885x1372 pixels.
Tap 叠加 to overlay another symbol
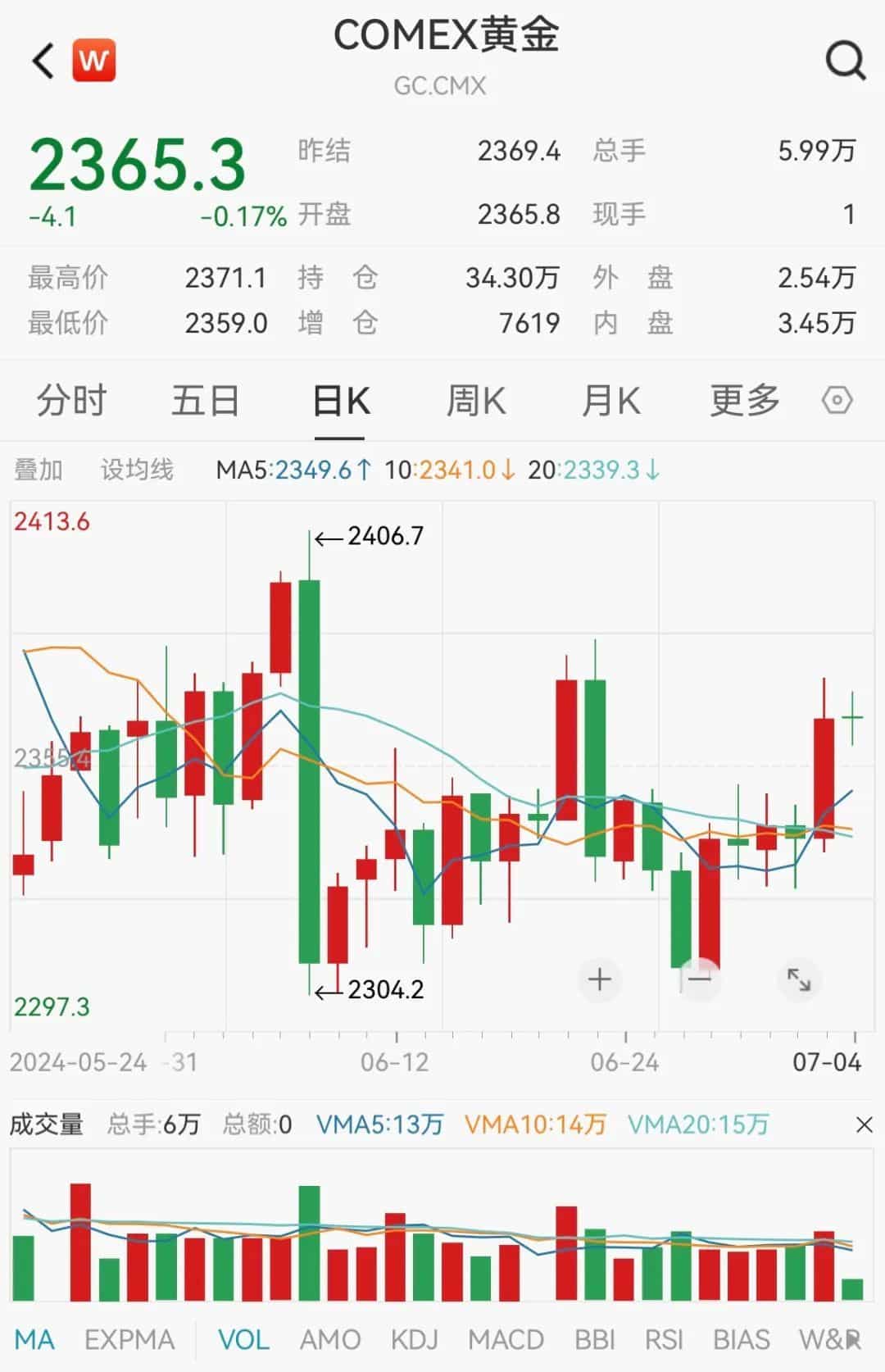click(x=39, y=470)
